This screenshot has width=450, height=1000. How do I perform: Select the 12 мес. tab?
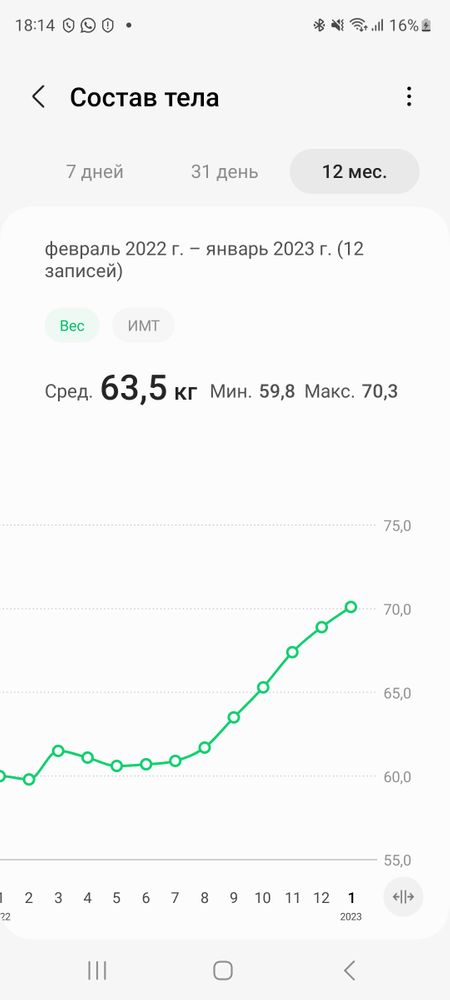354,172
